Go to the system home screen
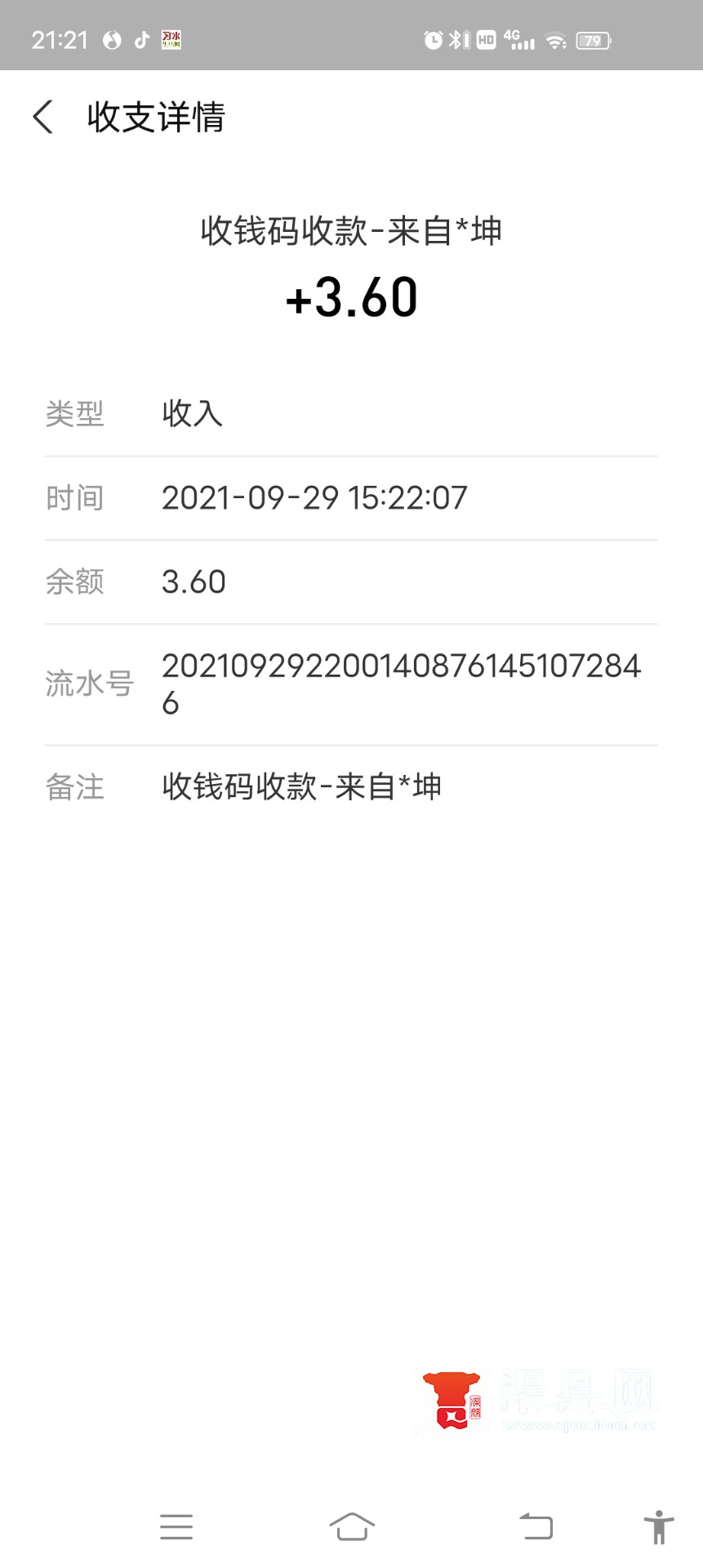Viewport: 703px width, 1568px height. (352, 1526)
